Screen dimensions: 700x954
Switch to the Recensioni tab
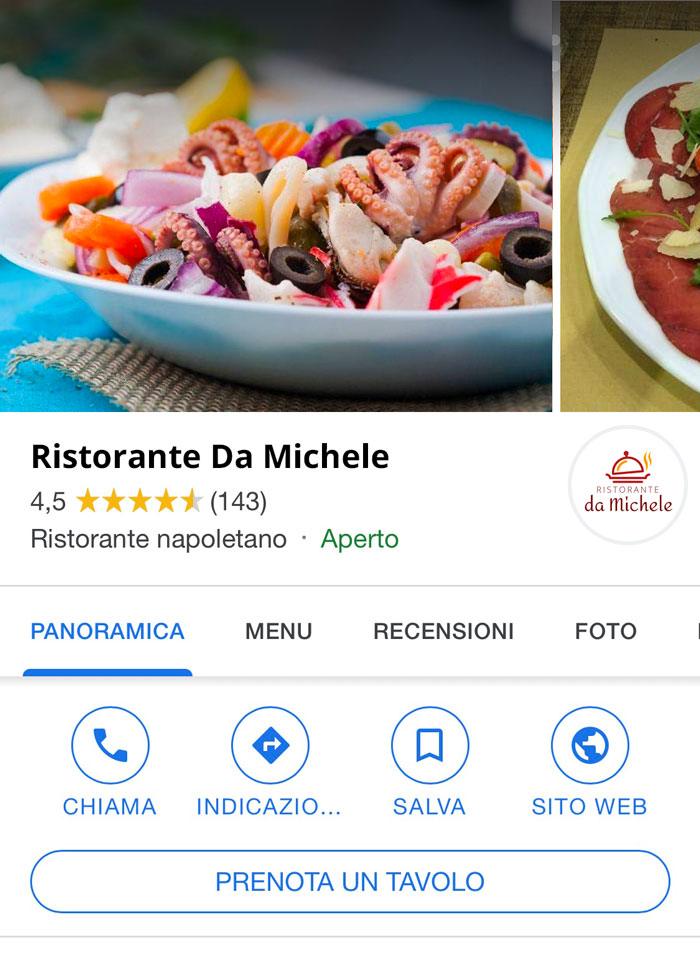pos(443,631)
